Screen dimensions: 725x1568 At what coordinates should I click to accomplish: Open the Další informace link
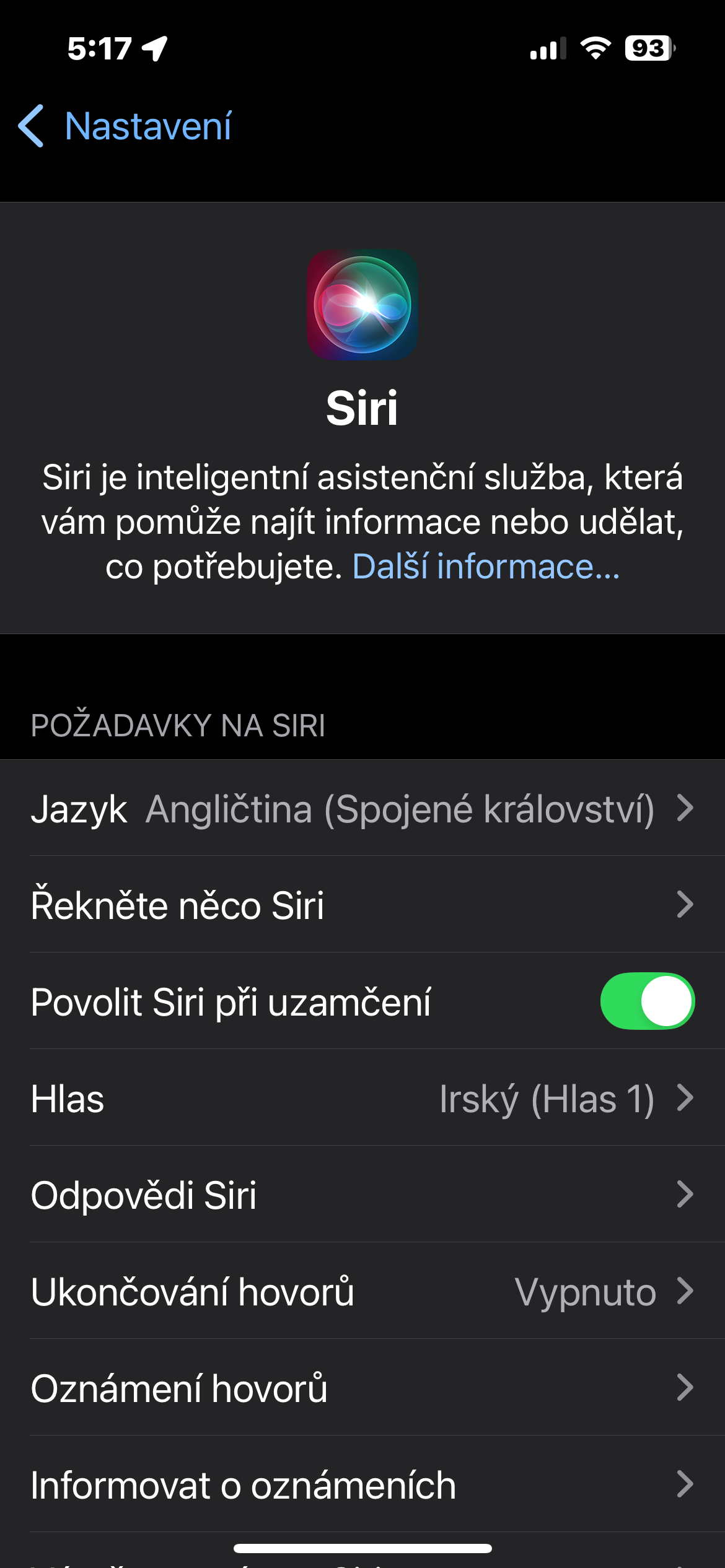click(486, 567)
